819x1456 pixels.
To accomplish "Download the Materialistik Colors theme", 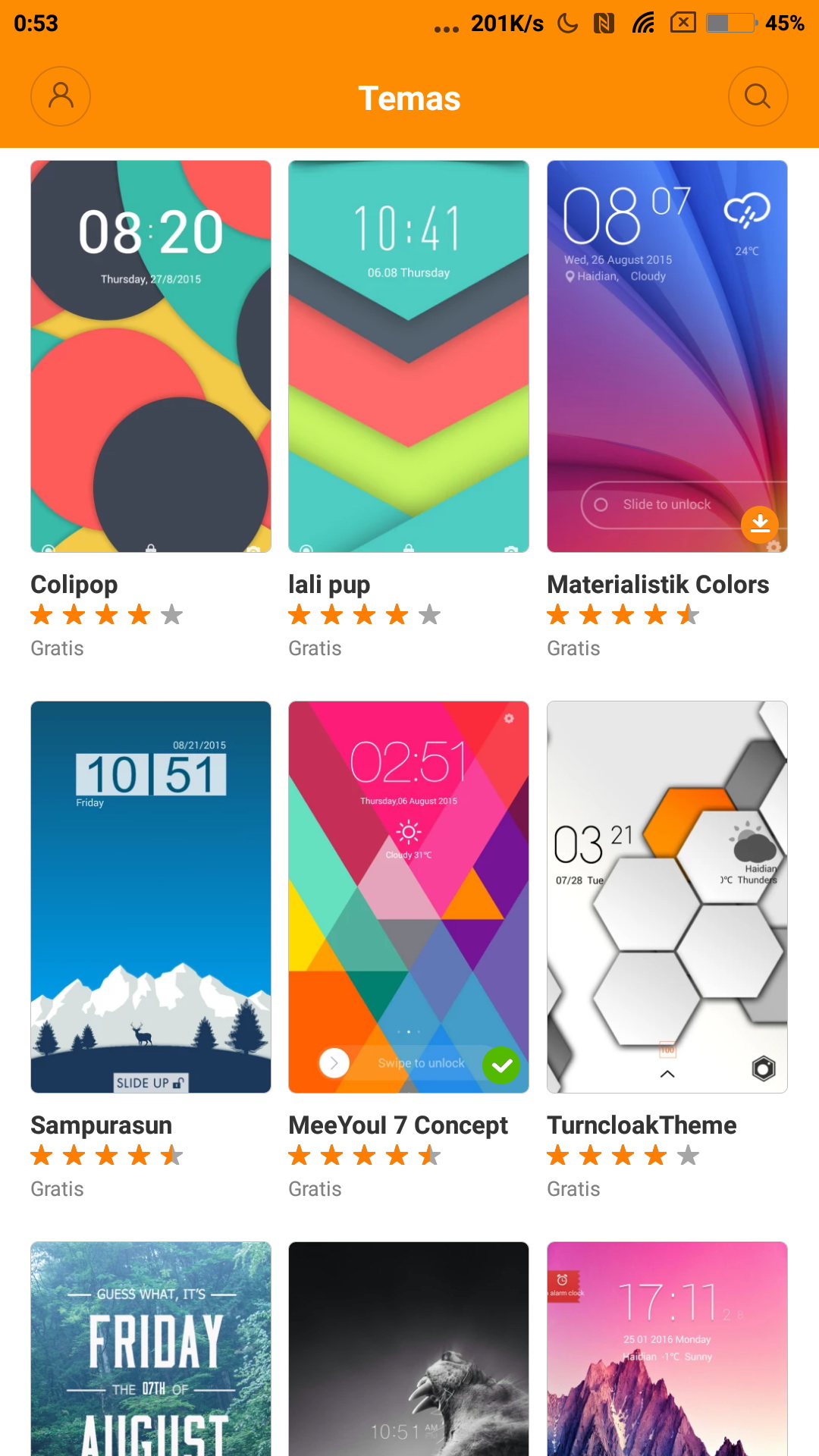I will pos(760,524).
